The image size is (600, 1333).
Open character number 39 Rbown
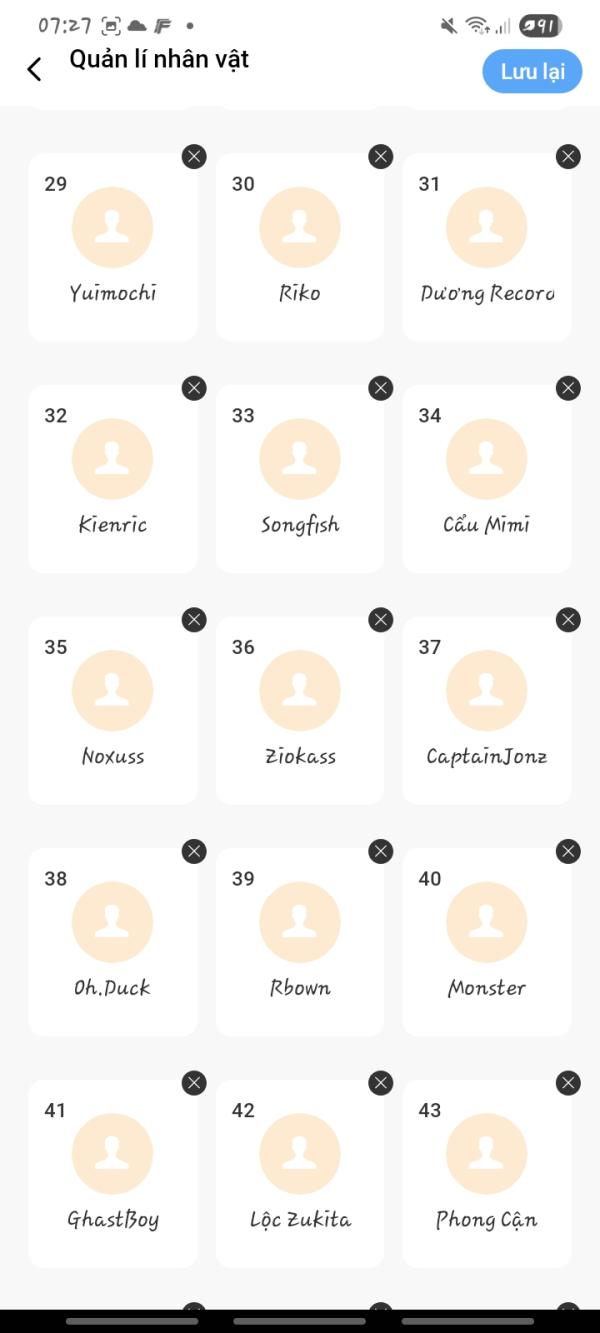tap(299, 941)
